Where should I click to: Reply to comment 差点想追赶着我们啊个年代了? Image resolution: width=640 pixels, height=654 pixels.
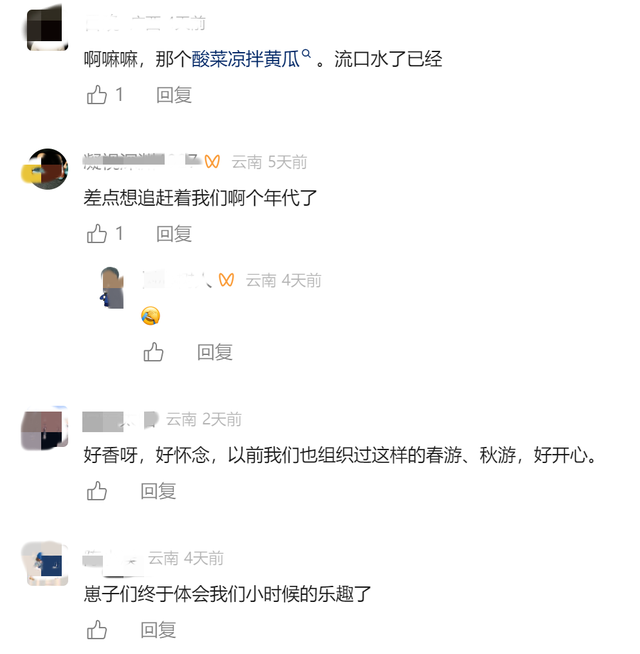(174, 234)
